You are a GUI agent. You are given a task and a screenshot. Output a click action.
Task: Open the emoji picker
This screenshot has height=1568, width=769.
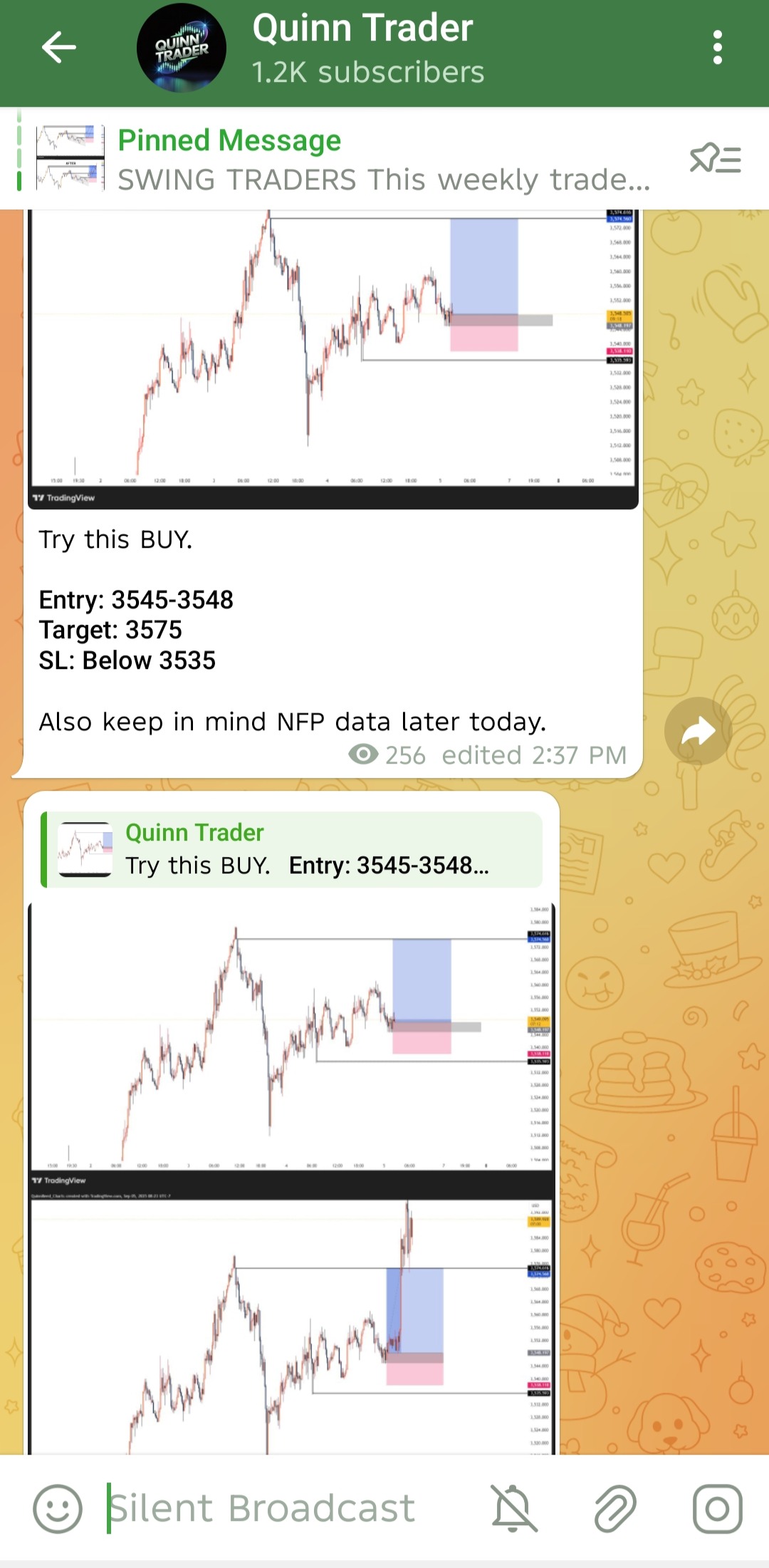pyautogui.click(x=58, y=1508)
